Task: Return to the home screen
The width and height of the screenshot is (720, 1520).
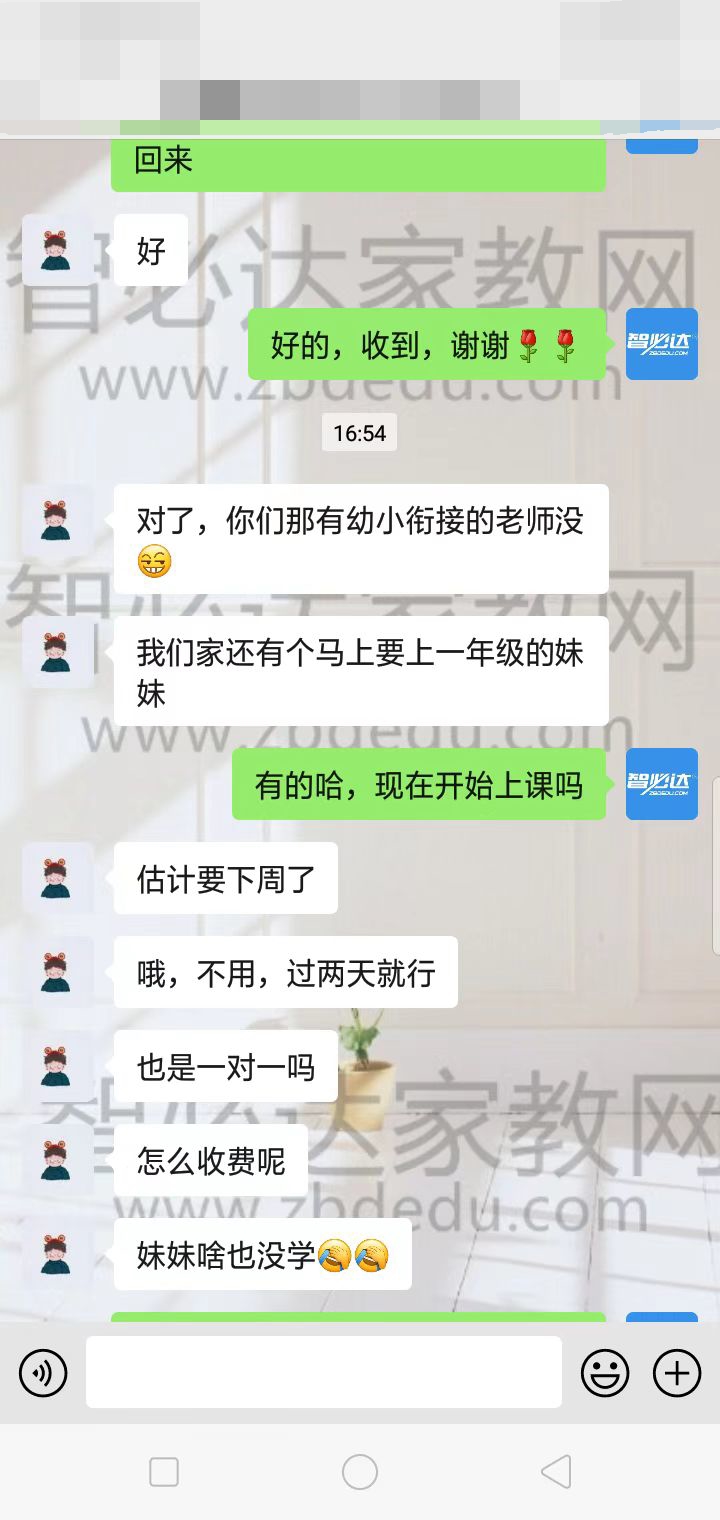Action: 360,1472
